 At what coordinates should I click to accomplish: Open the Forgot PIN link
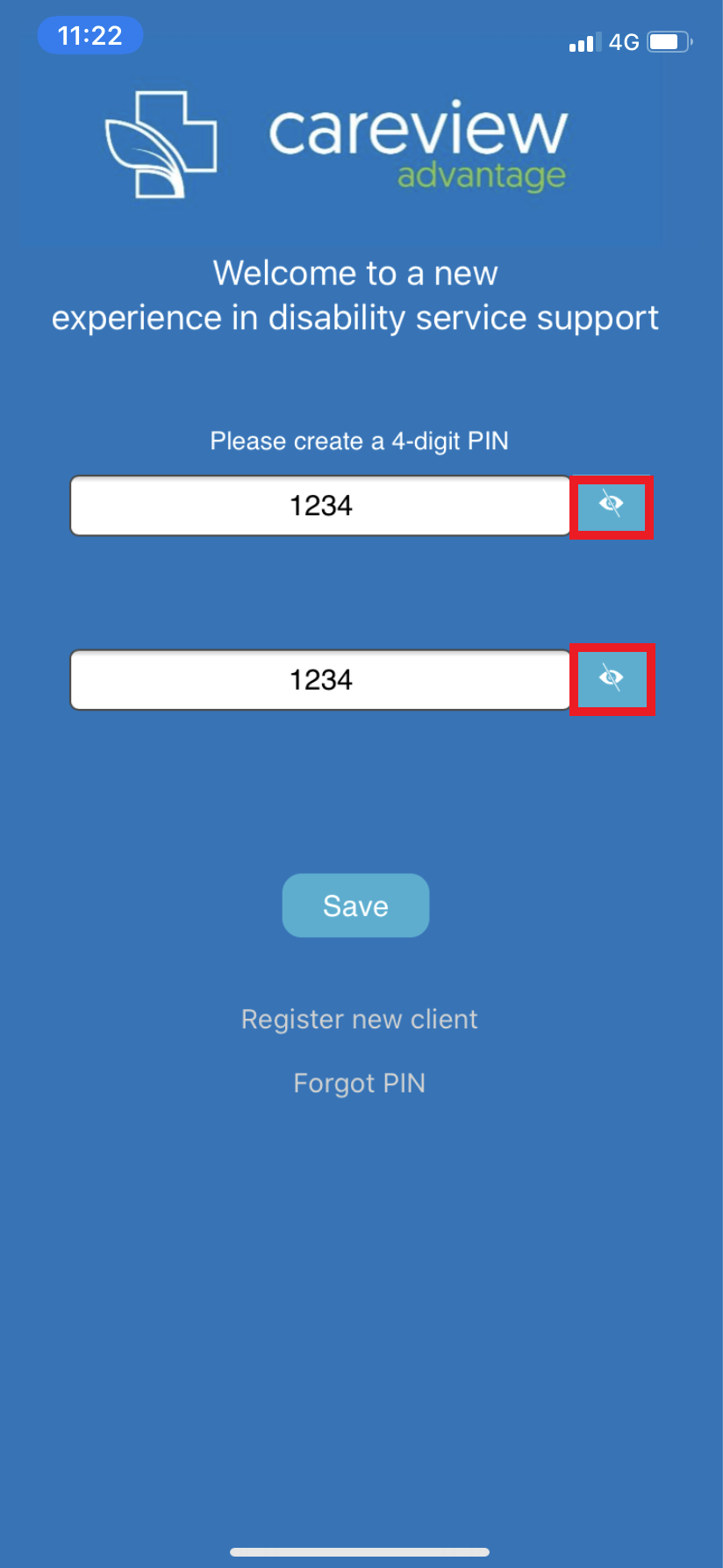359,1083
